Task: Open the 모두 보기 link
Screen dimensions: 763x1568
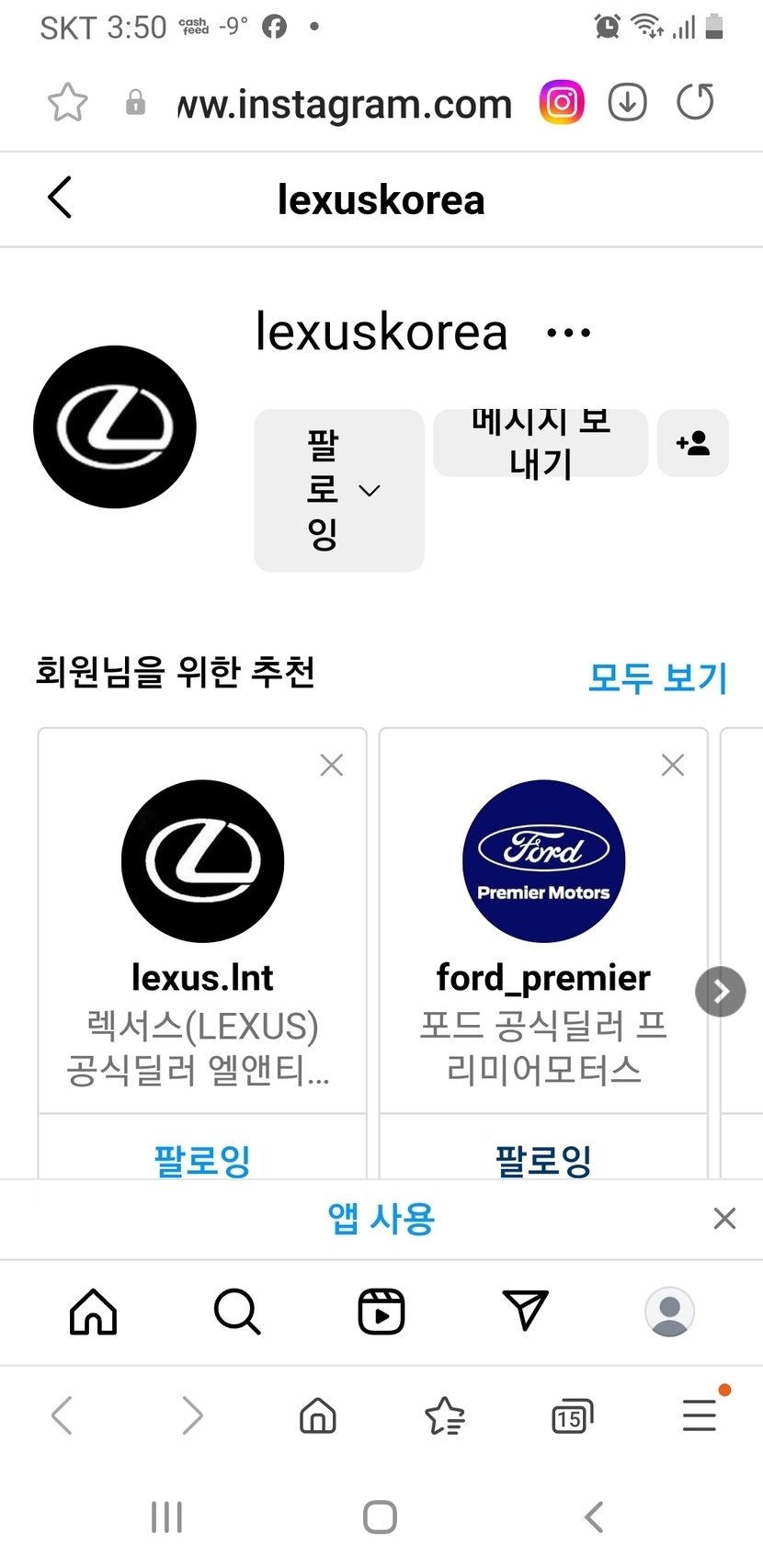Action: tap(657, 677)
